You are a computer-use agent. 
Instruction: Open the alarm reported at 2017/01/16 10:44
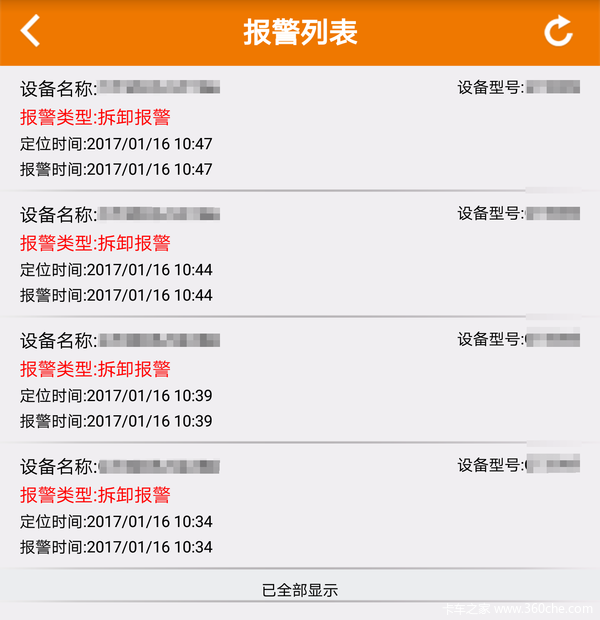point(300,254)
